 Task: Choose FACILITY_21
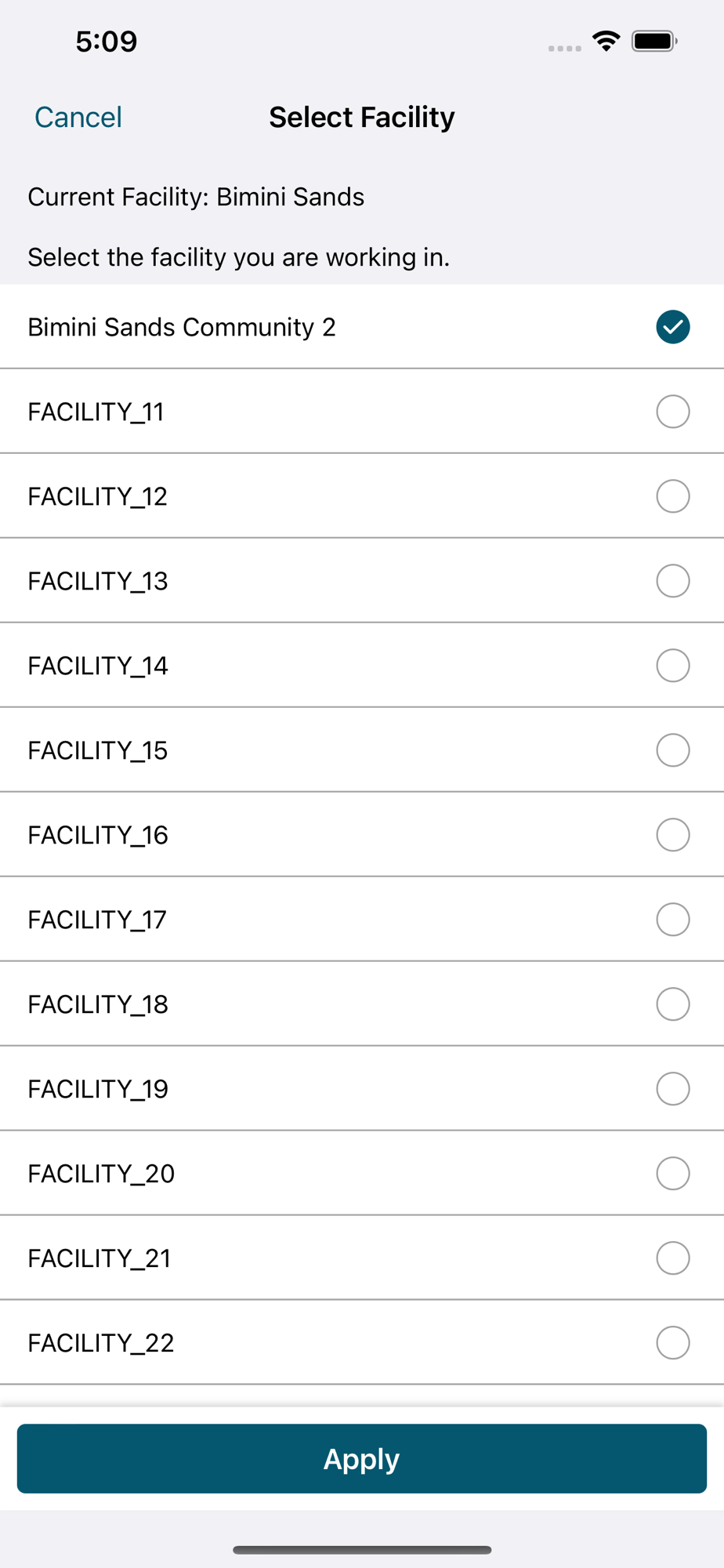click(362, 1258)
